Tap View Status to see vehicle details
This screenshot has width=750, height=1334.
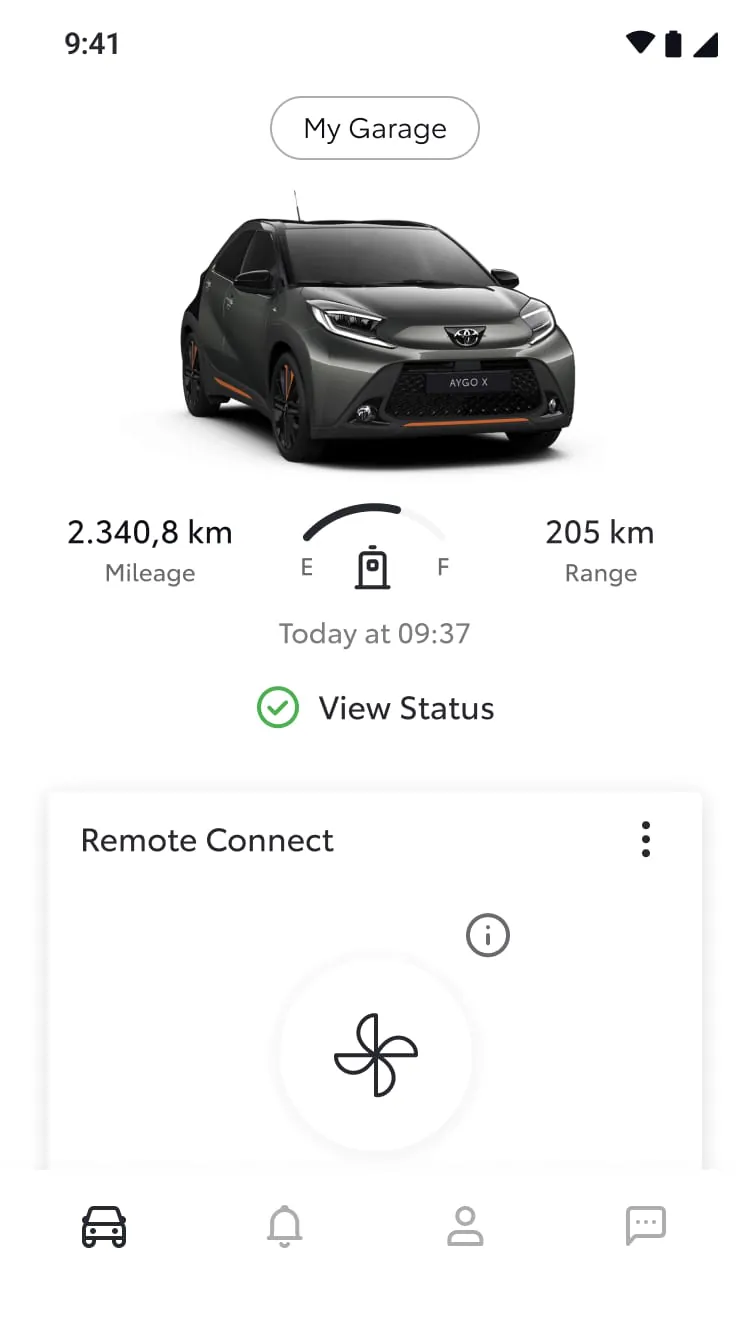pyautogui.click(x=406, y=708)
